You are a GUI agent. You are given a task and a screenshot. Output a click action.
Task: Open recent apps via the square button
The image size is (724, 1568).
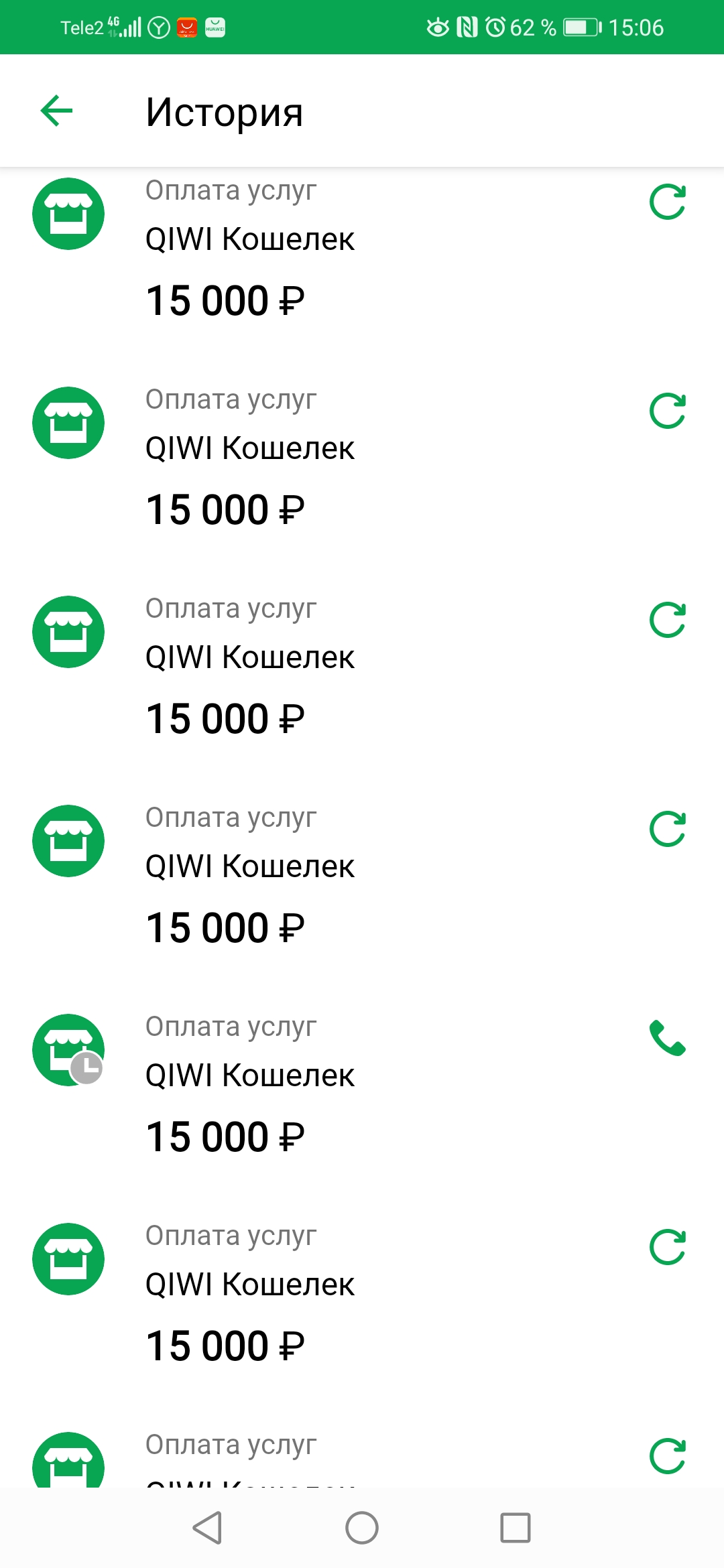click(x=516, y=1528)
